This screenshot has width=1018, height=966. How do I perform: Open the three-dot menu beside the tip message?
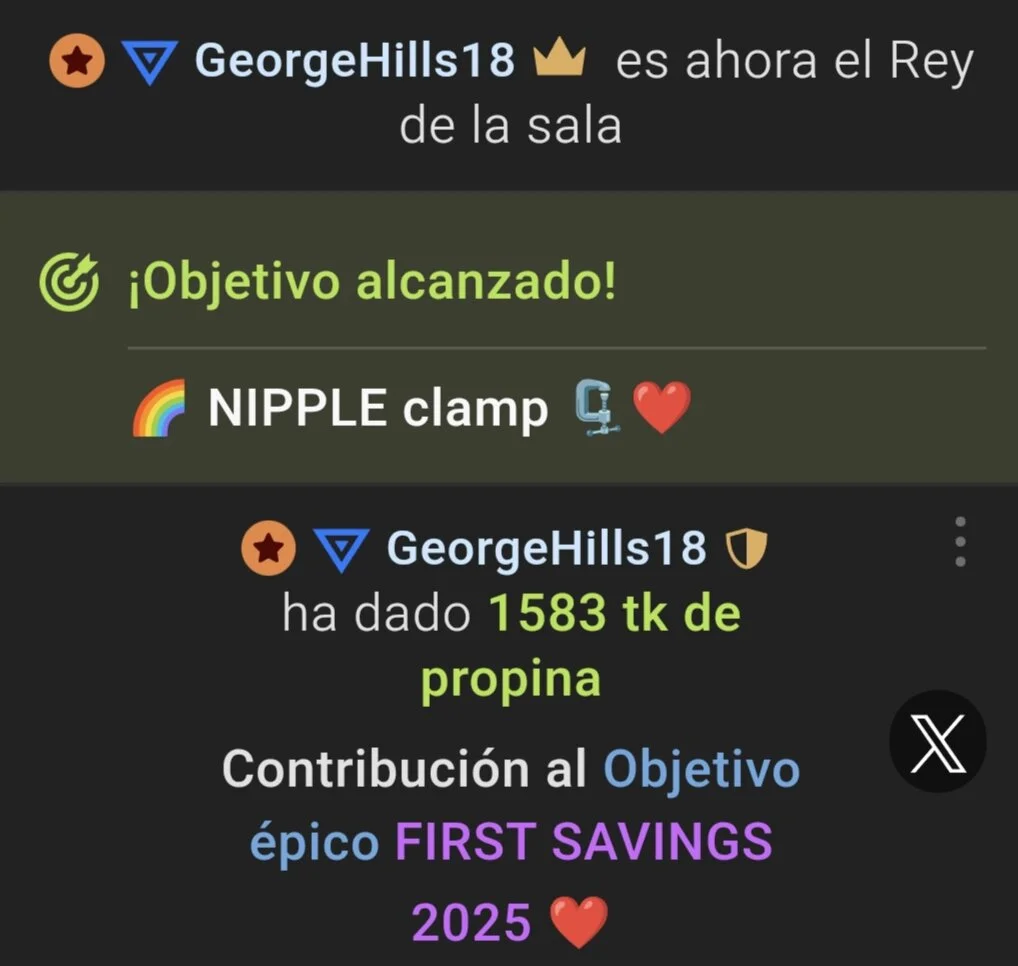click(x=960, y=542)
